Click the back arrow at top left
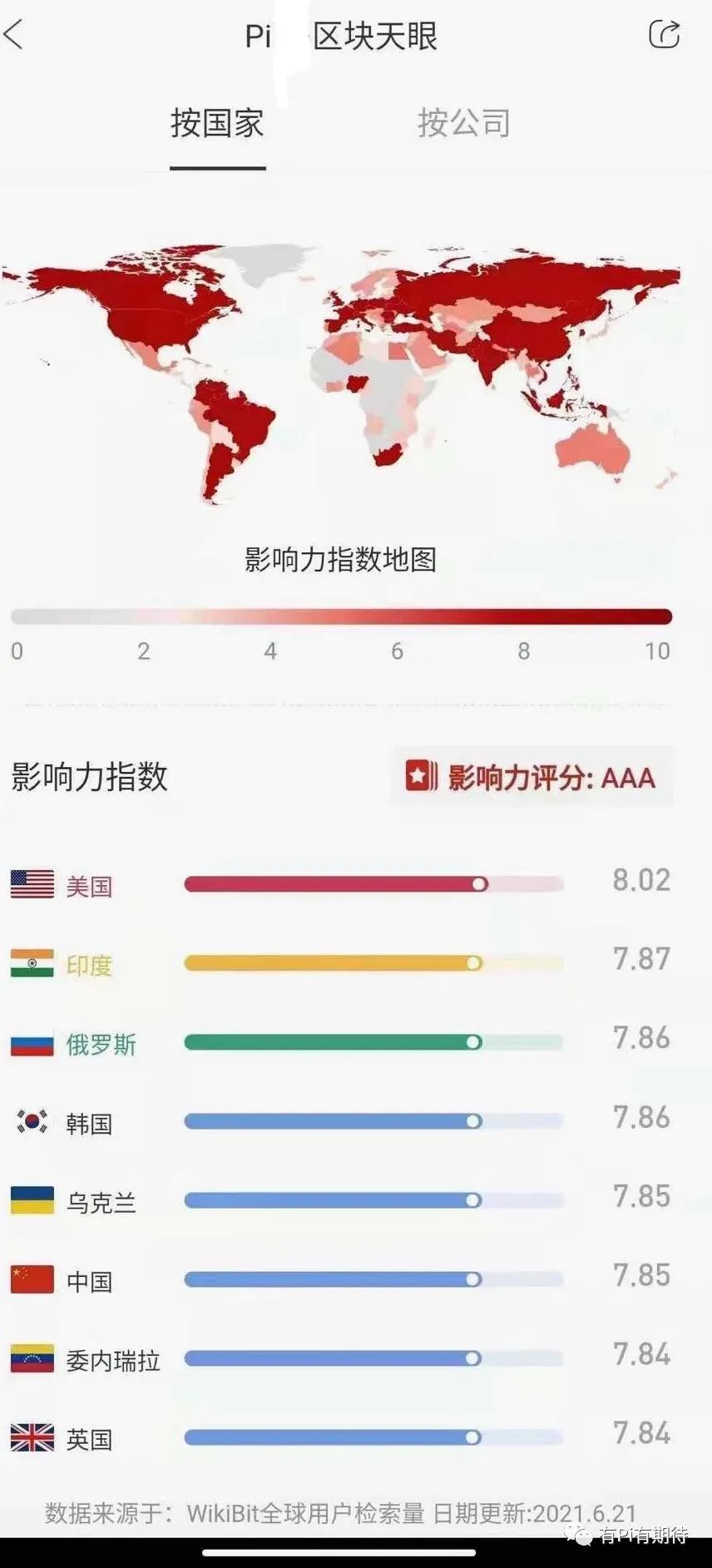The width and height of the screenshot is (712, 1568). click(15, 37)
